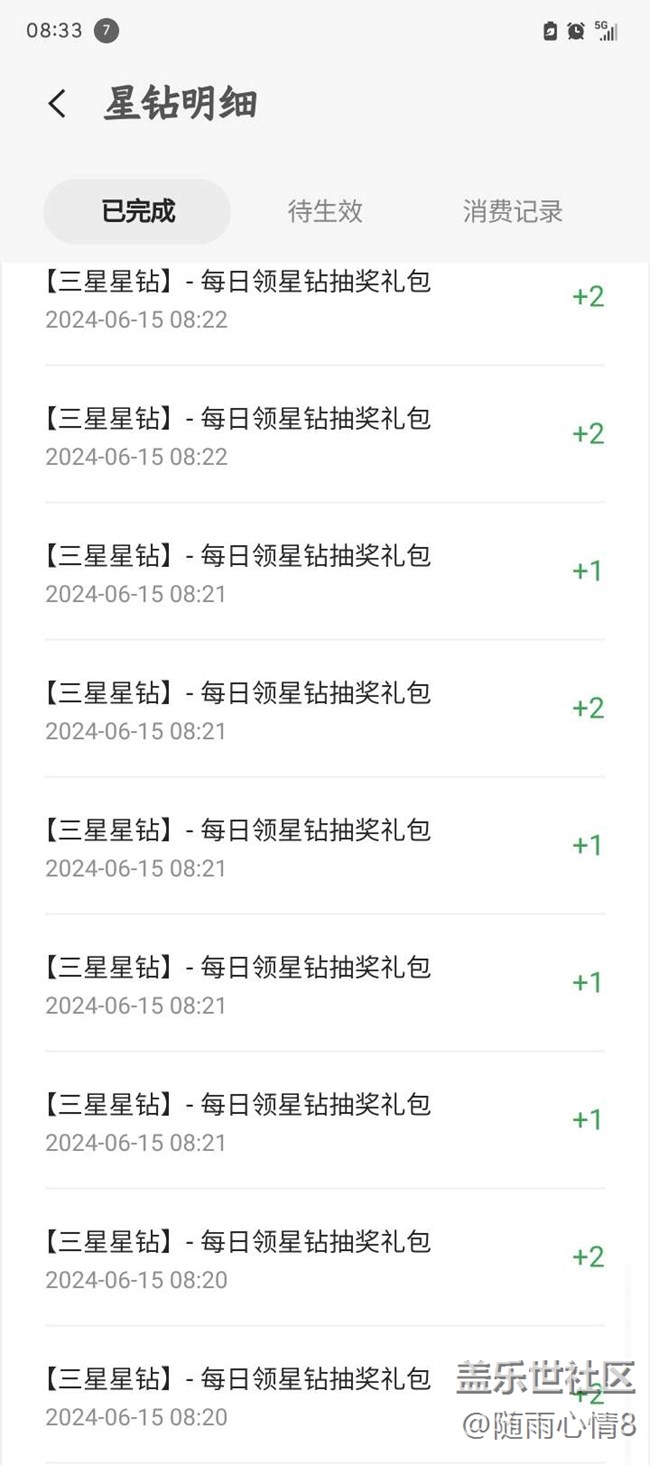
Task: Open the 消费记录 tab
Action: coord(512,211)
